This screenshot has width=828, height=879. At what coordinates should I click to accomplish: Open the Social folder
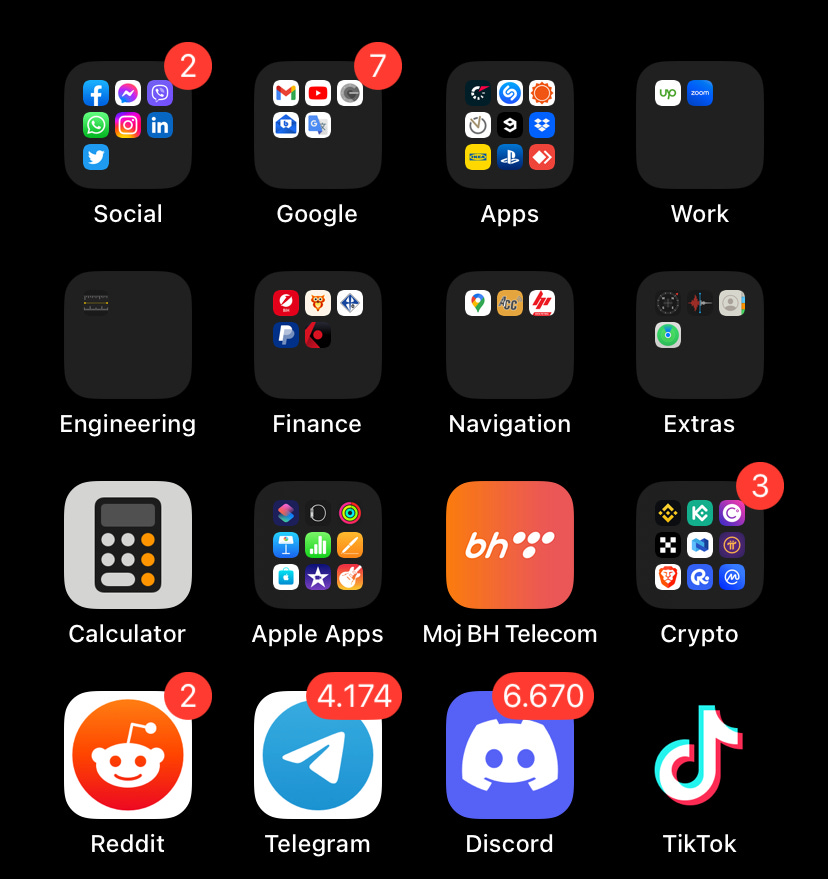tap(128, 125)
